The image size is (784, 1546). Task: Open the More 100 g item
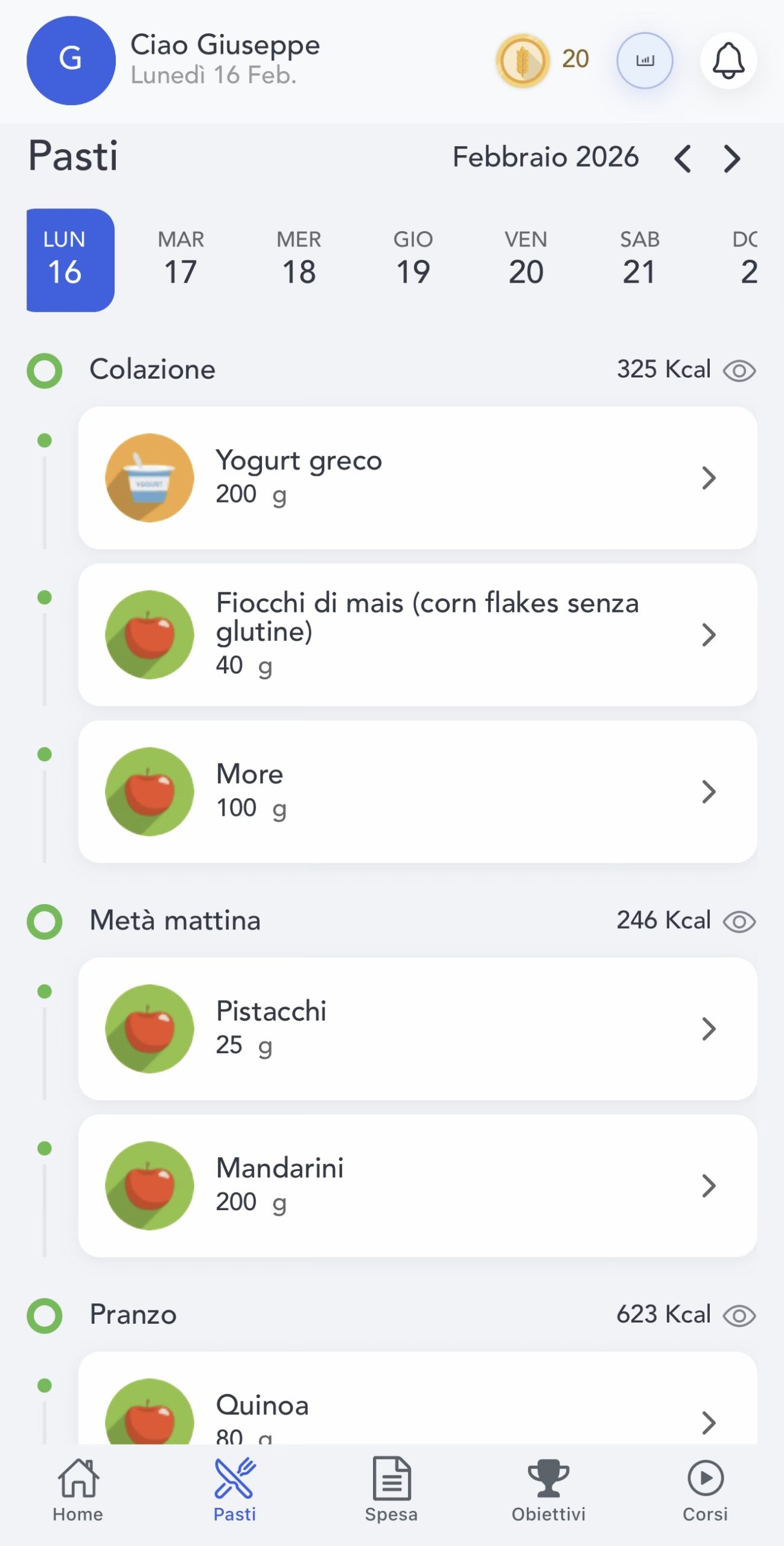coord(417,792)
